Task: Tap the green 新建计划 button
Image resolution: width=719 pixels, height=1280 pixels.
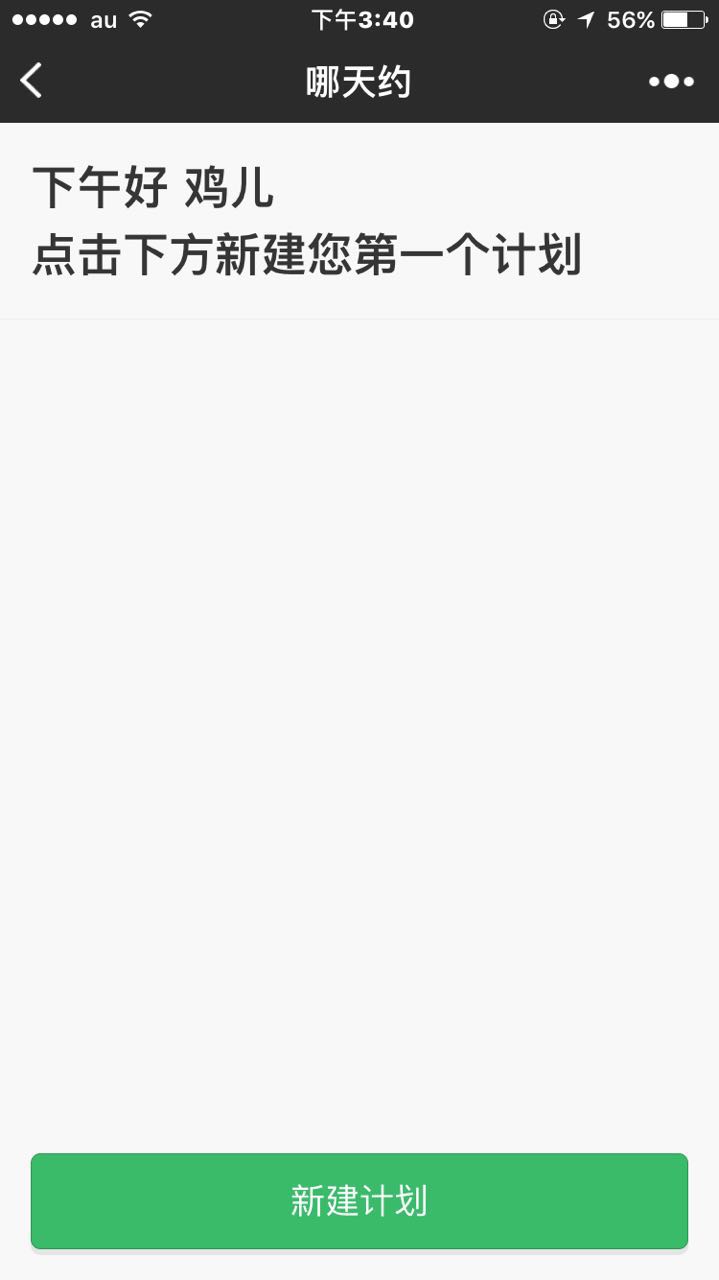Action: [359, 1200]
